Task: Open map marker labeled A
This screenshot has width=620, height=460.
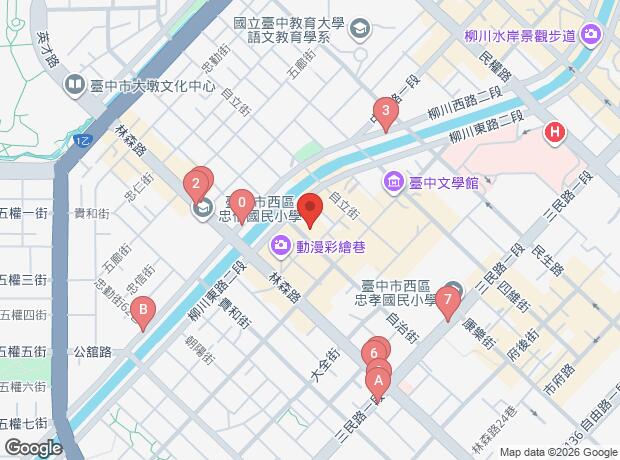Action: pos(378,378)
